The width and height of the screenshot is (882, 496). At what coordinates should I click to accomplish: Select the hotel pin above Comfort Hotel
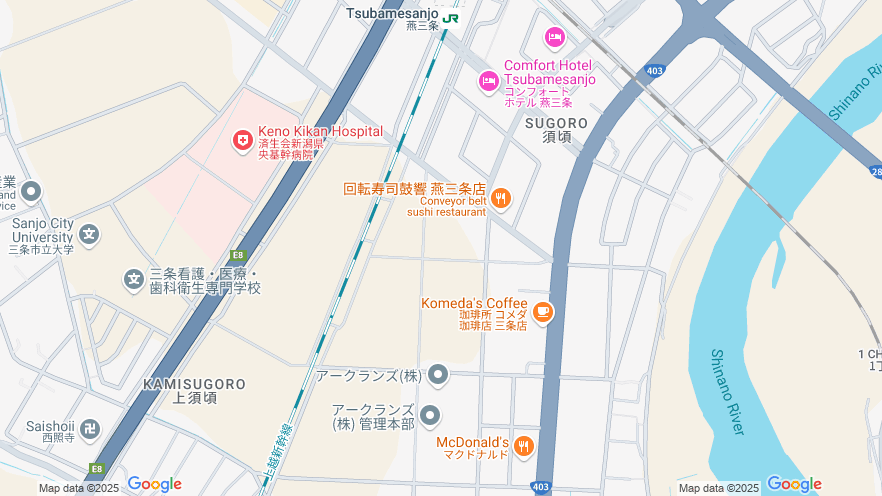coord(554,38)
